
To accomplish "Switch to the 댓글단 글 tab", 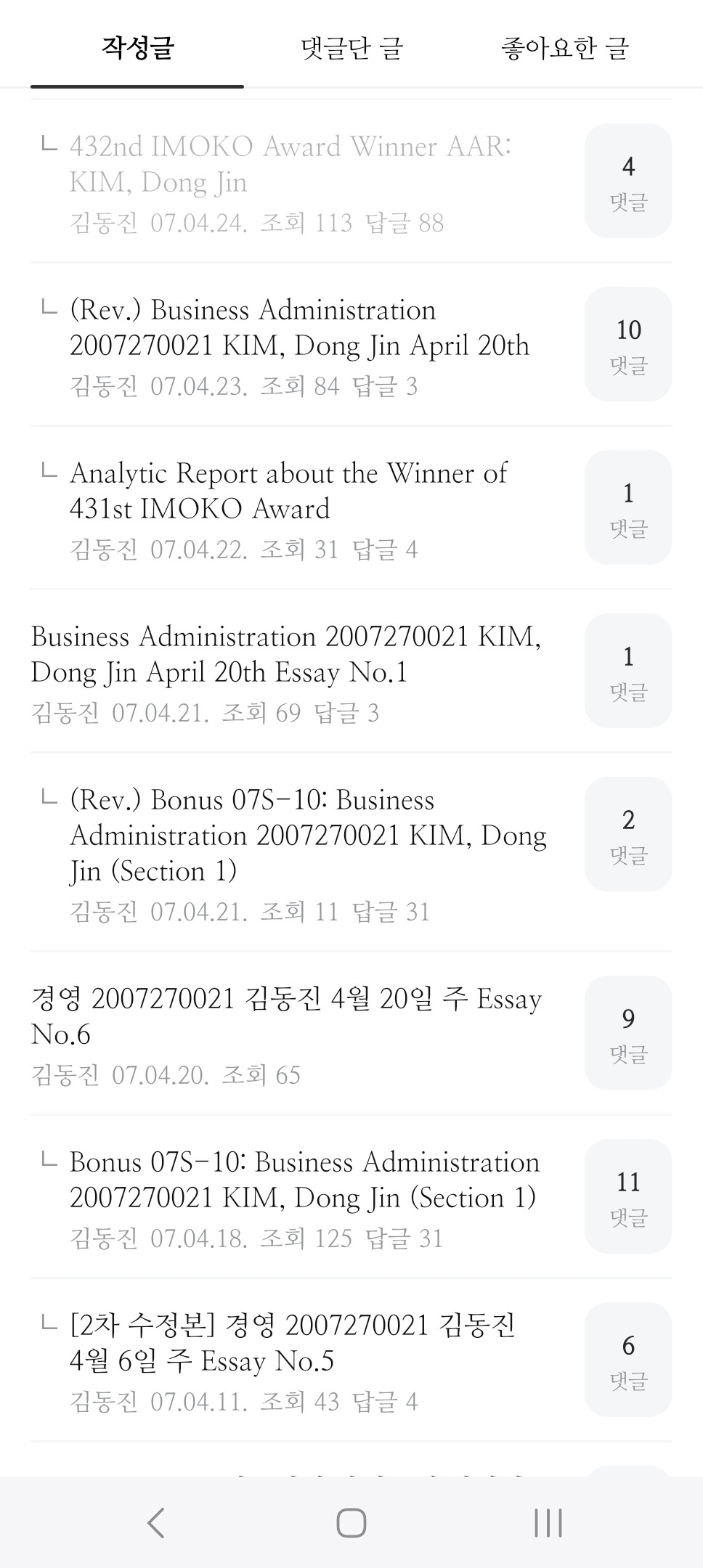I will (351, 49).
